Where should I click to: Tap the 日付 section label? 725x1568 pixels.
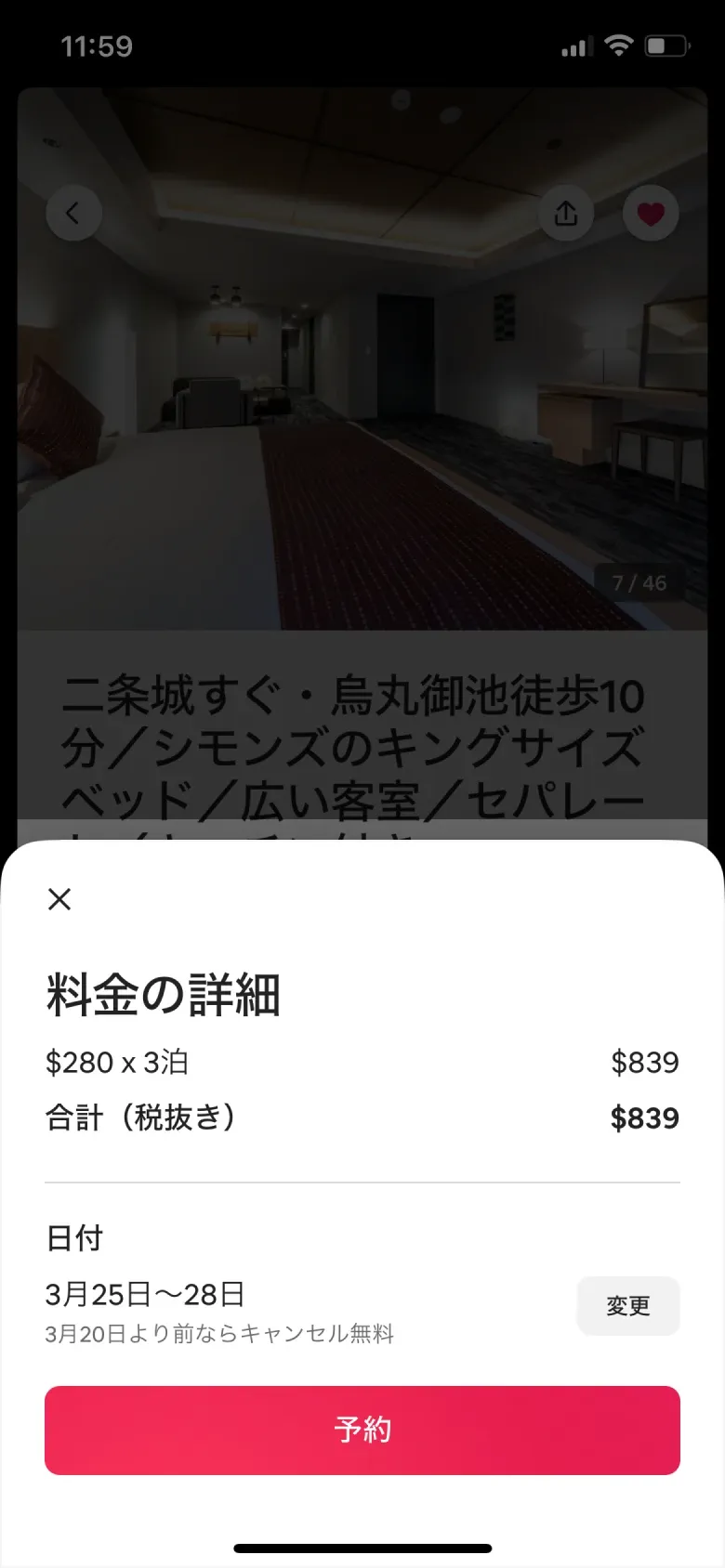click(x=71, y=1238)
